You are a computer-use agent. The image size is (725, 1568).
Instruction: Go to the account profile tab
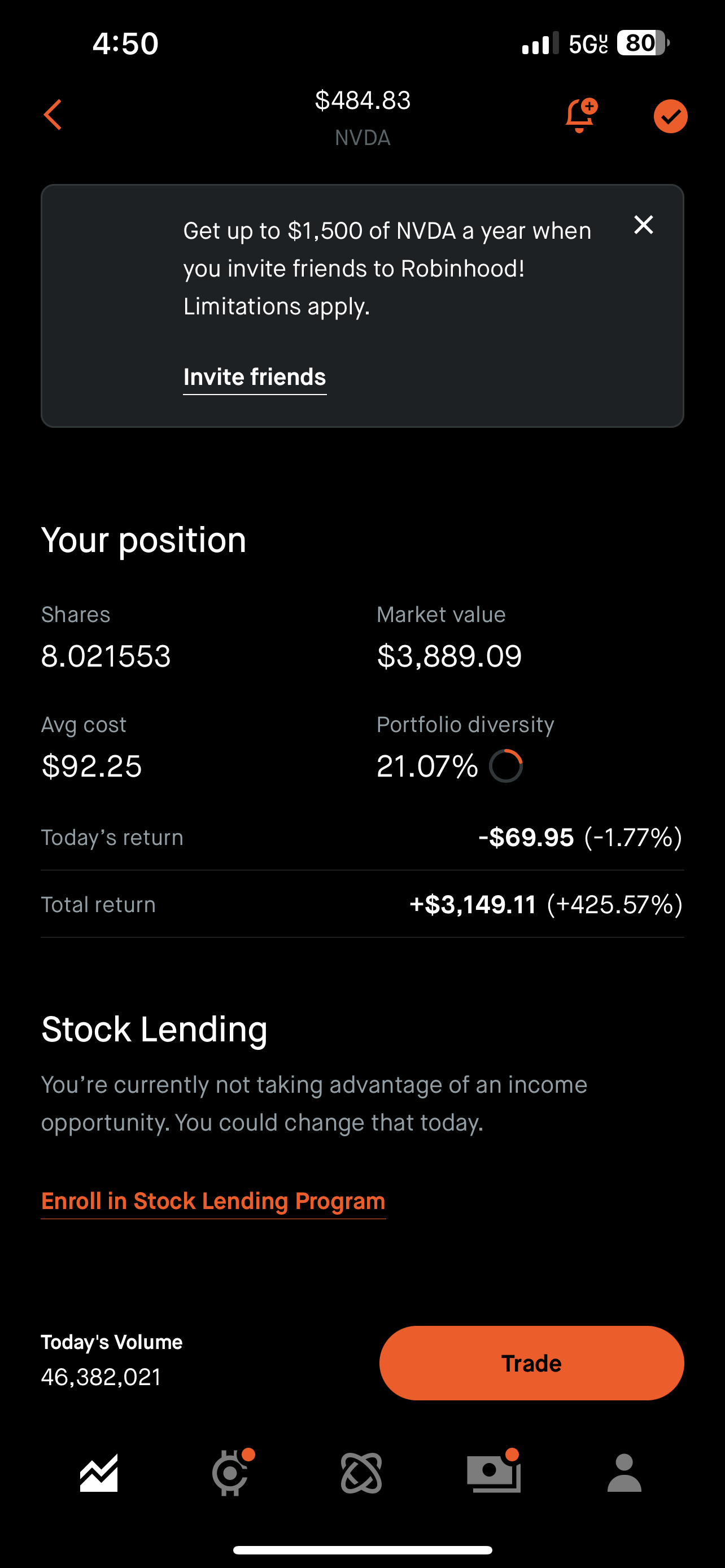[624, 1473]
